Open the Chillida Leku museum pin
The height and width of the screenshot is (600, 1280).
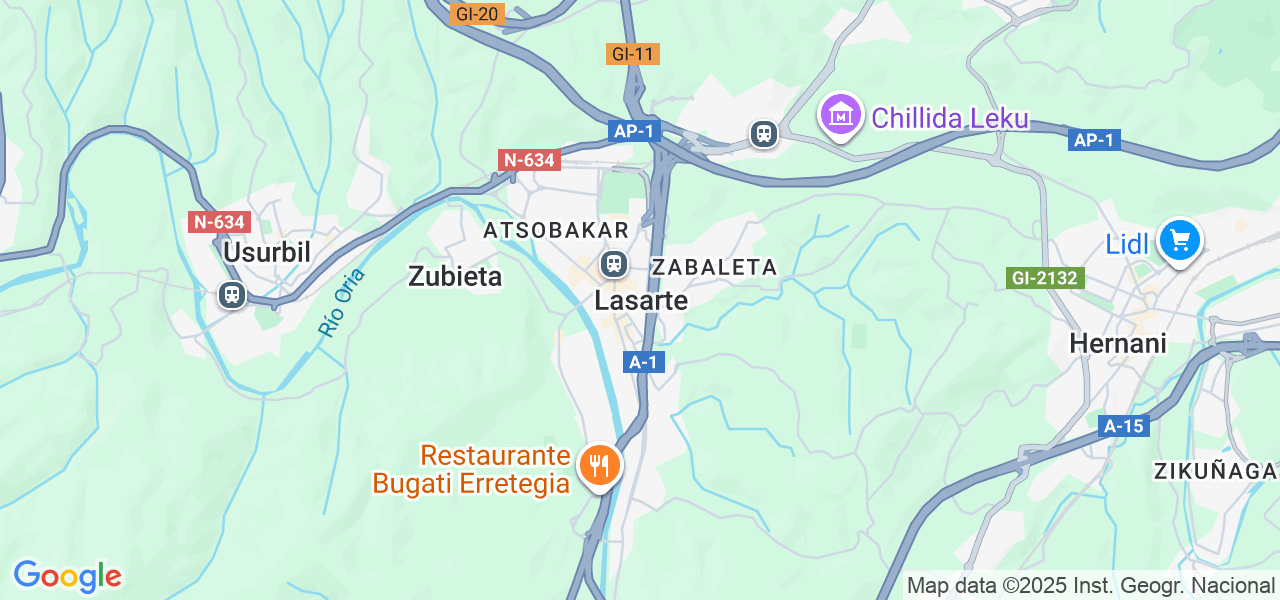842,116
